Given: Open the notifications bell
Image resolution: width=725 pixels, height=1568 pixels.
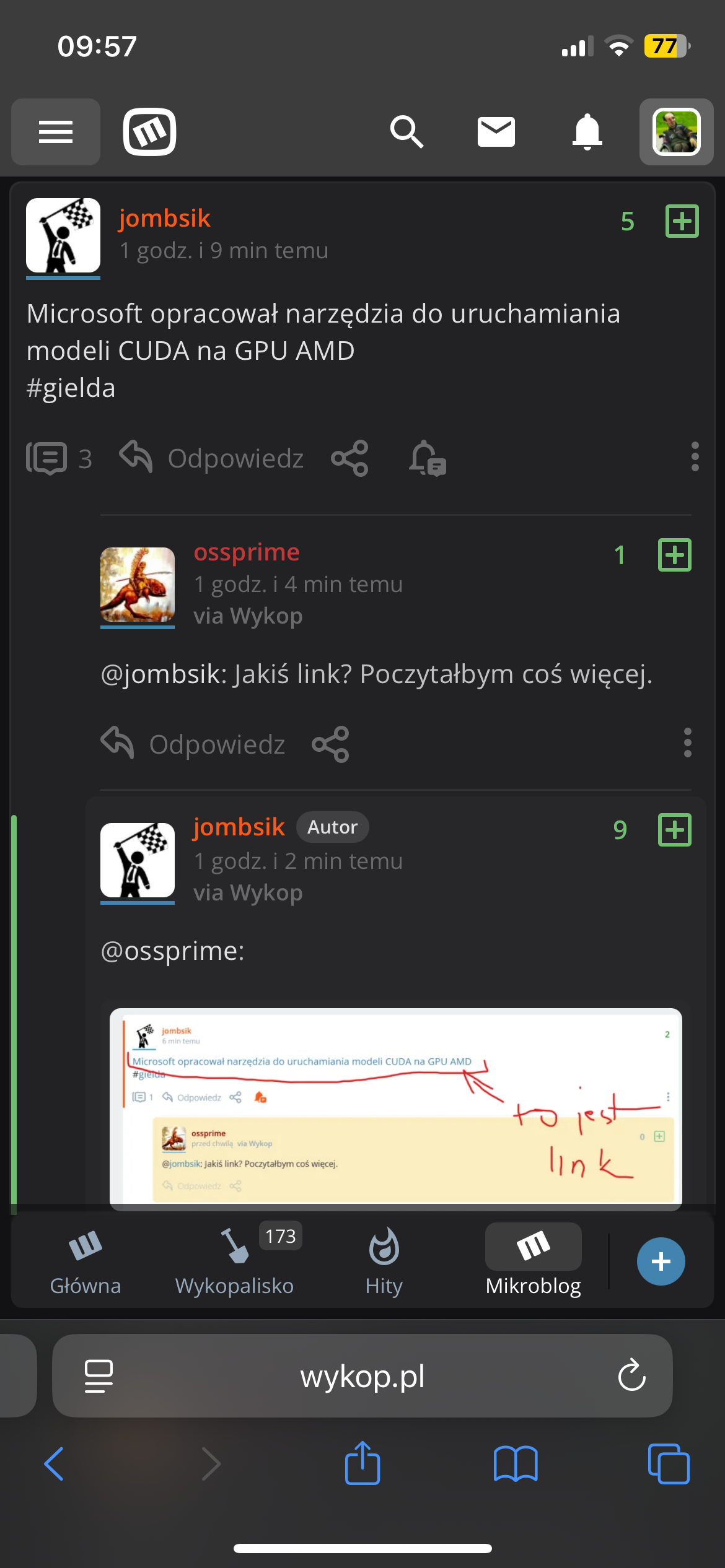Looking at the screenshot, I should coord(586,132).
